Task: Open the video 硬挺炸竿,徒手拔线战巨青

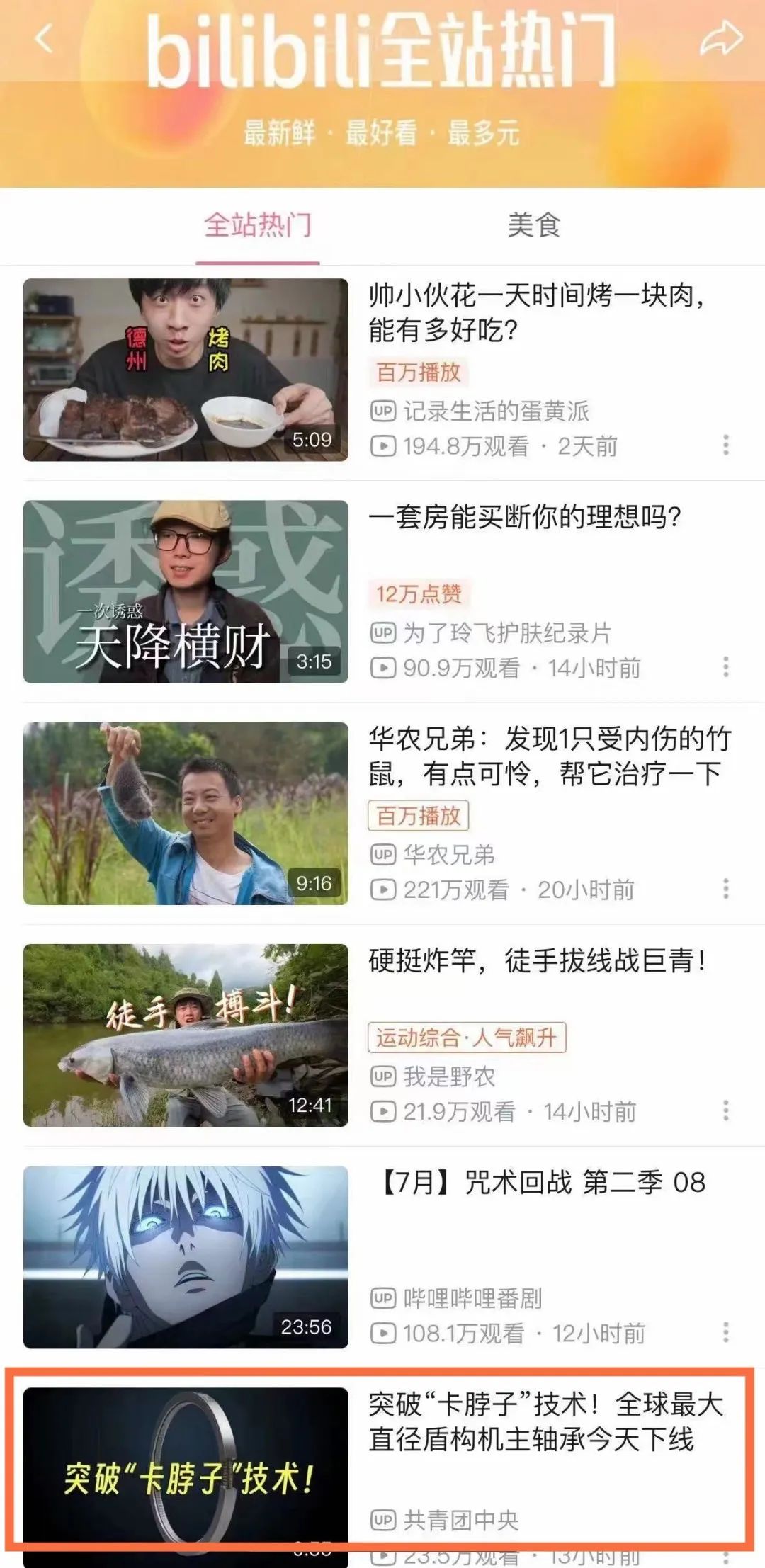Action: tap(186, 1035)
